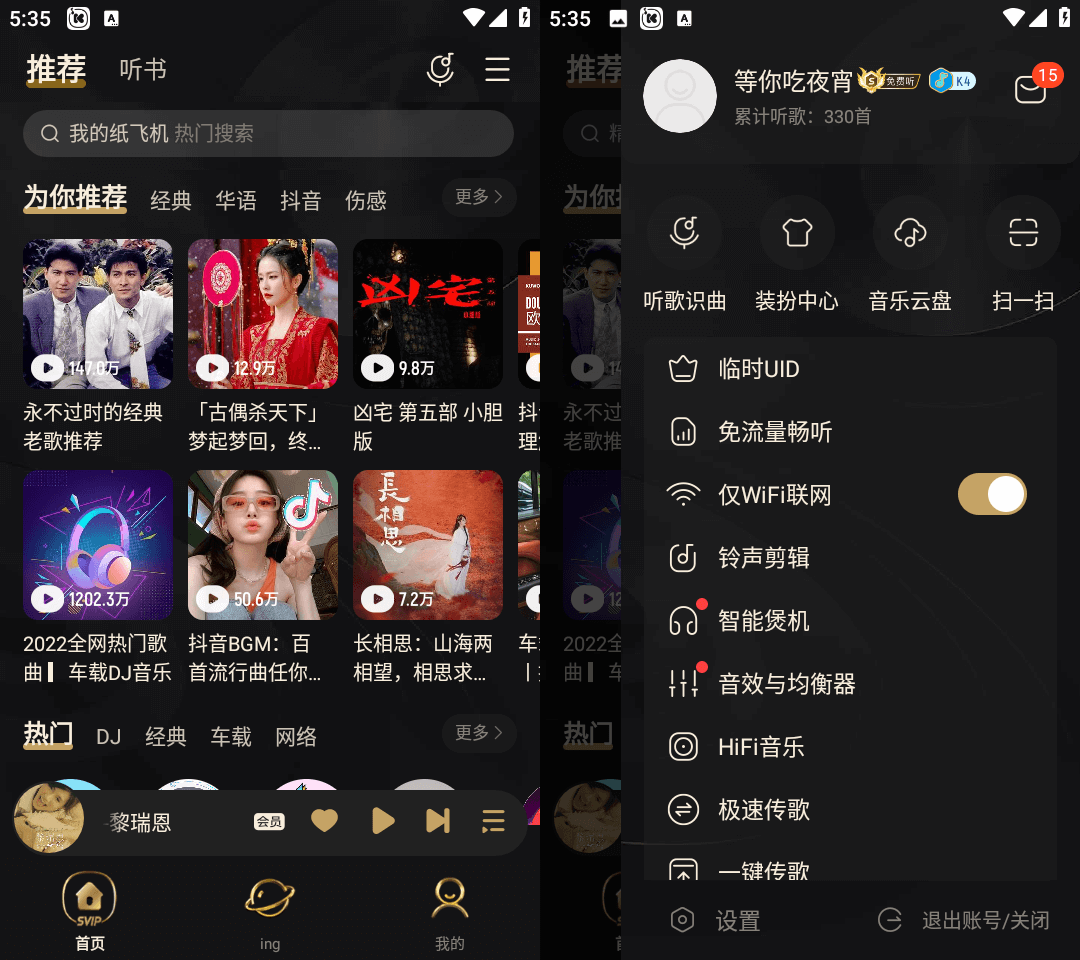Play the current song in mini player
Image resolution: width=1080 pixels, height=960 pixels.
point(382,821)
